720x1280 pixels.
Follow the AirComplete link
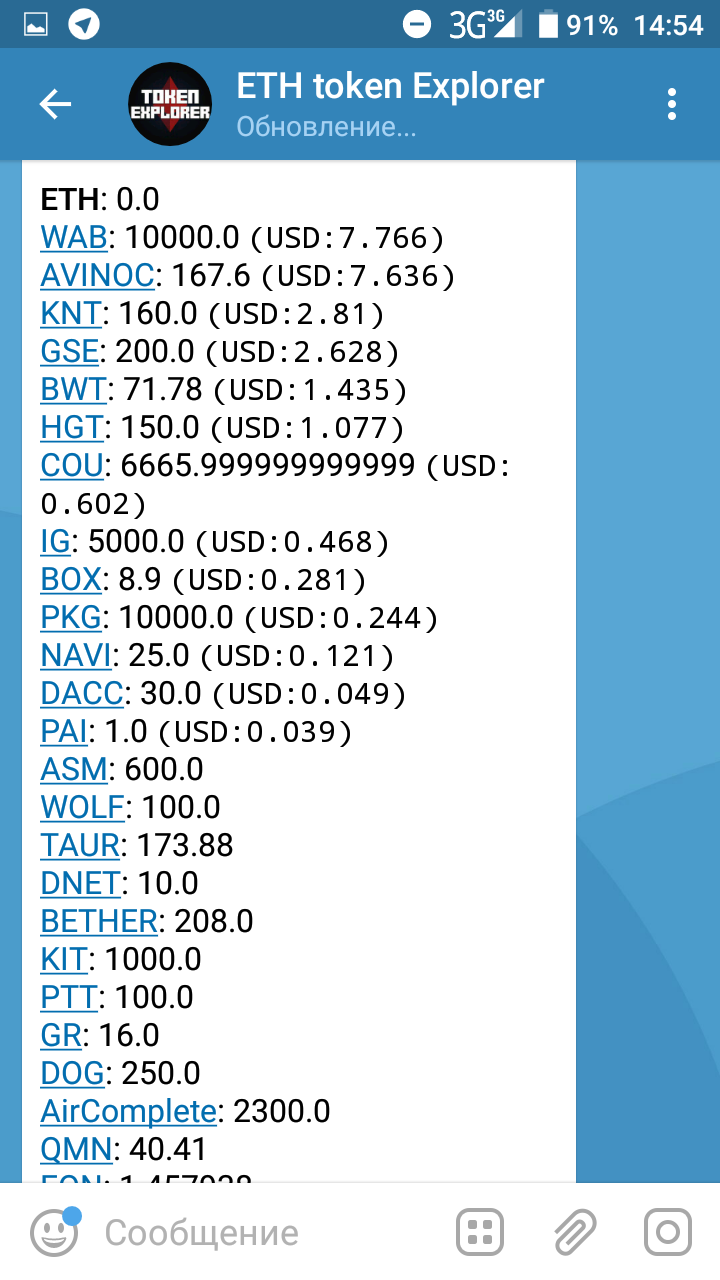128,1111
